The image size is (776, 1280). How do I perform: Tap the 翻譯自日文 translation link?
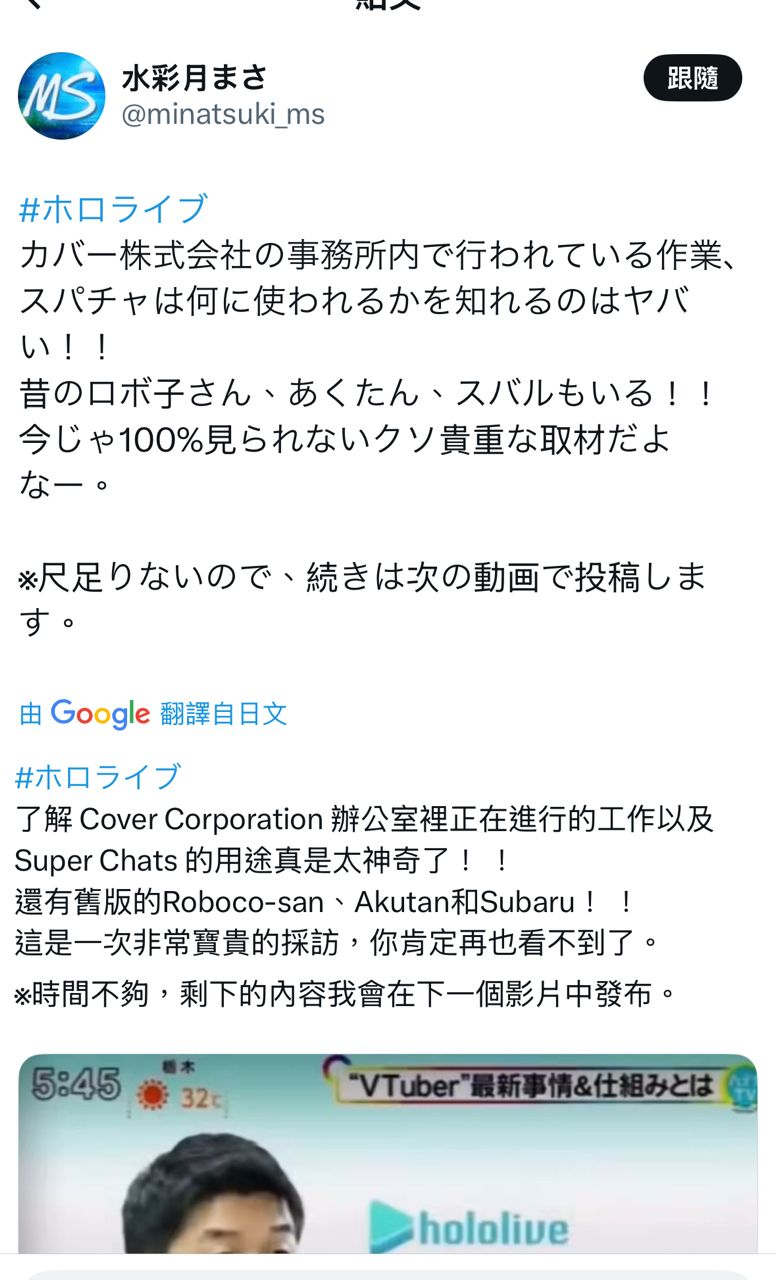[223, 713]
